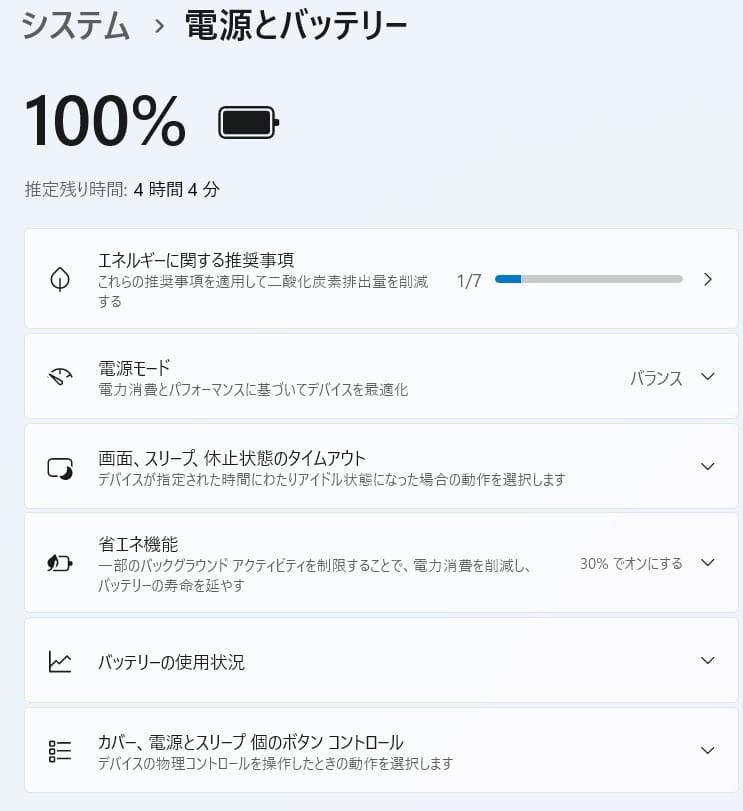Select the battery usage graph icon
743x811 pixels.
click(x=60, y=661)
